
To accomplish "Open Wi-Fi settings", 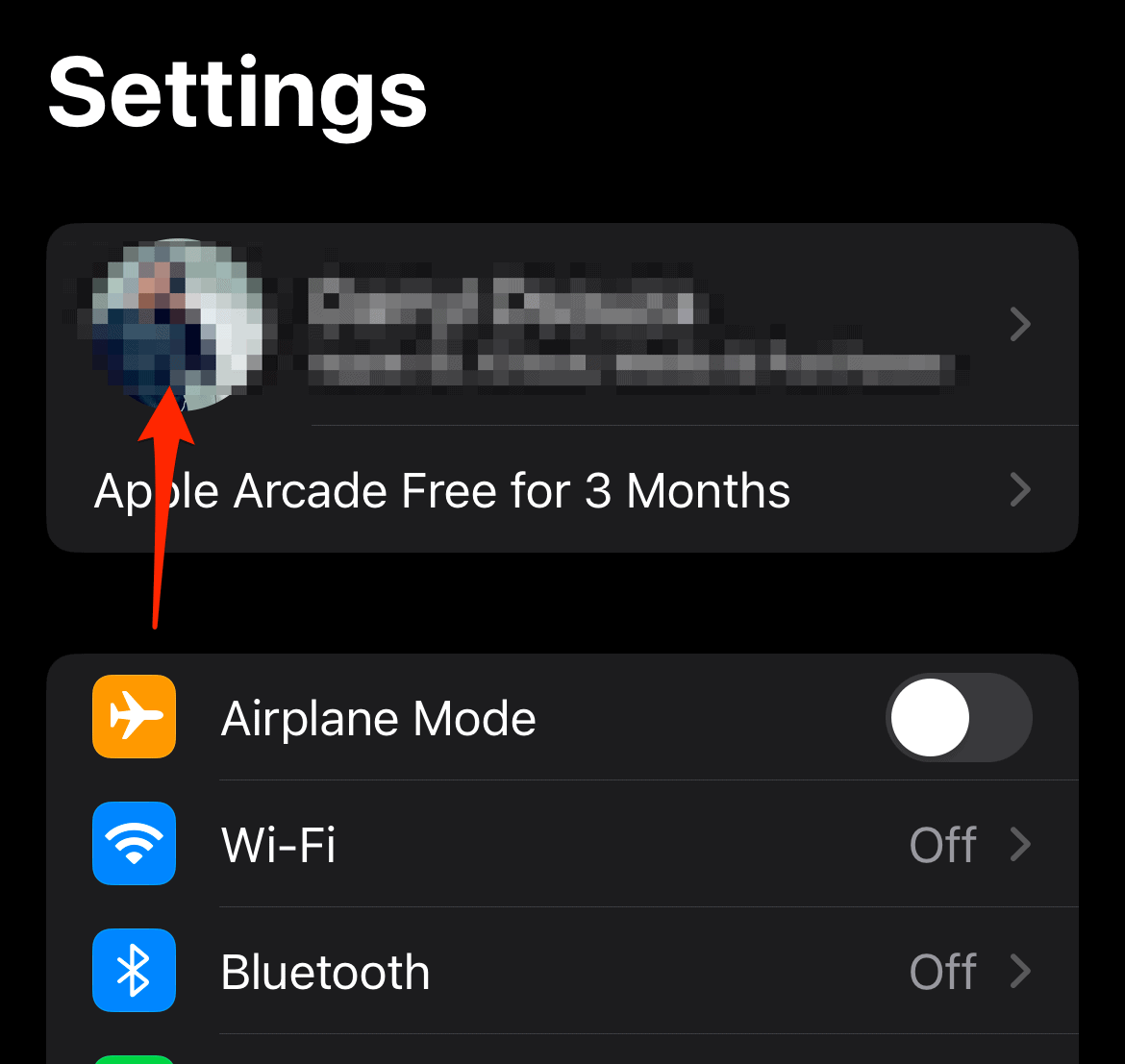I will 562,845.
